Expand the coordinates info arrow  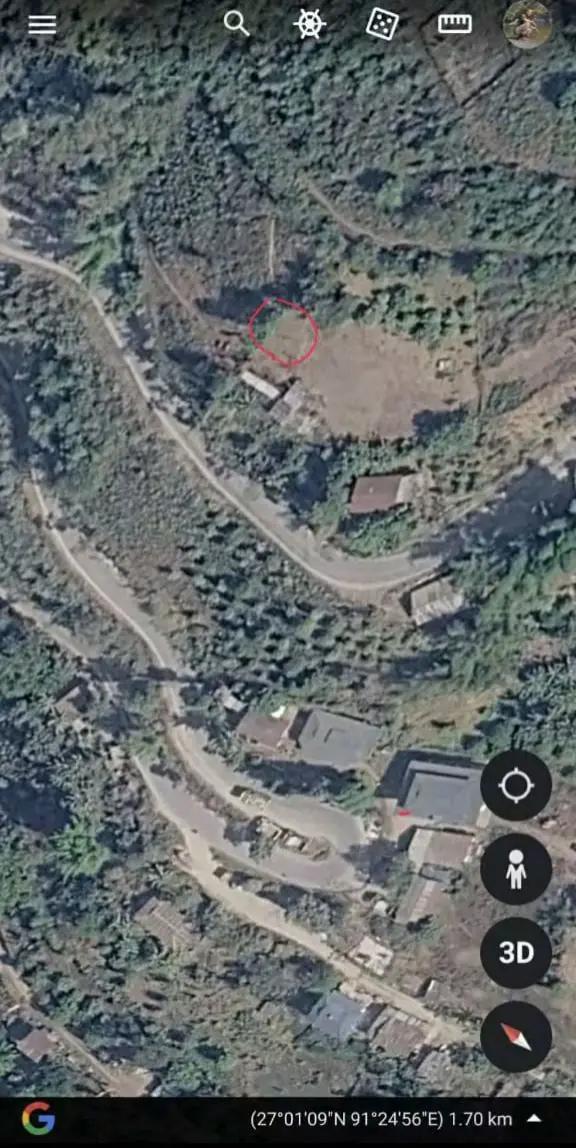(535, 1118)
